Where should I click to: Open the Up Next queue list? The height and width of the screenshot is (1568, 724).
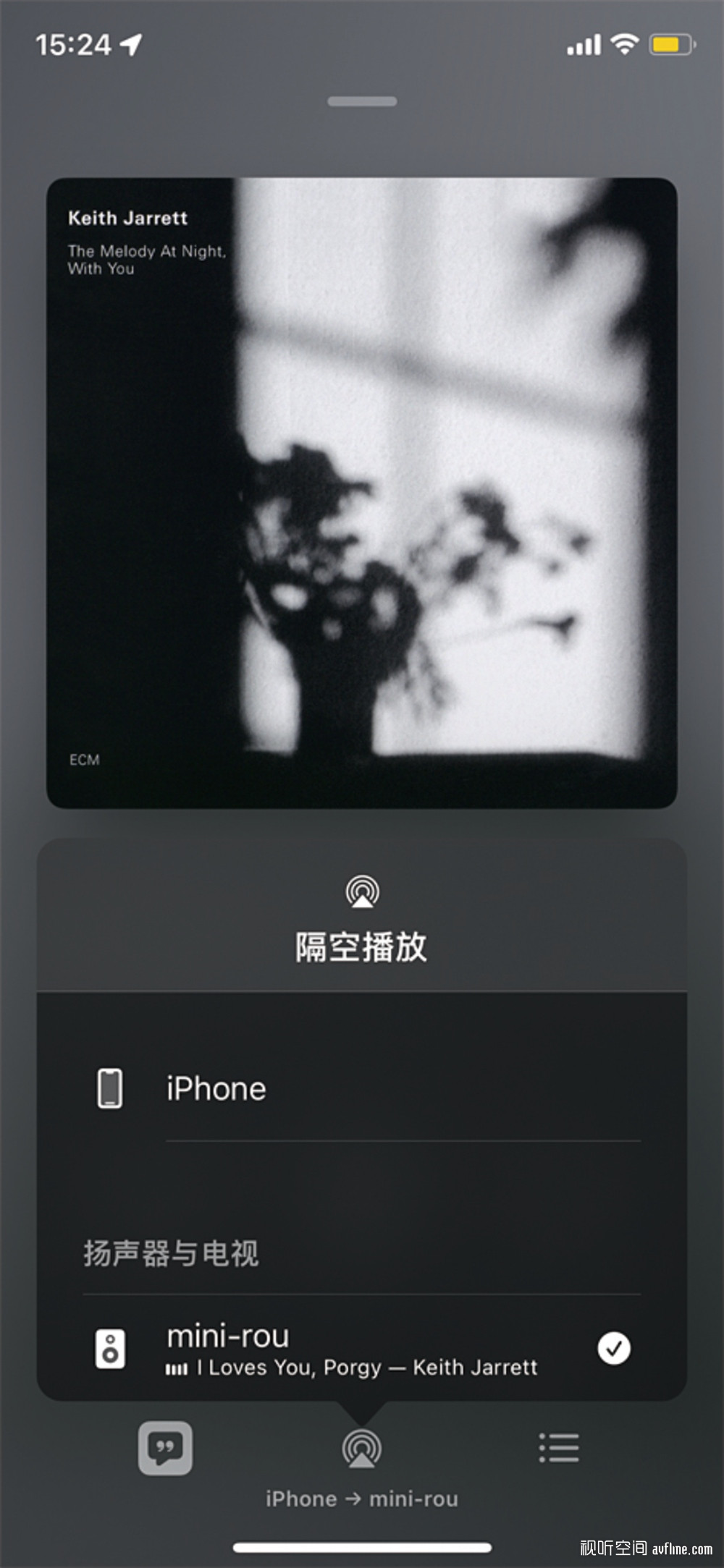pyautogui.click(x=559, y=1448)
